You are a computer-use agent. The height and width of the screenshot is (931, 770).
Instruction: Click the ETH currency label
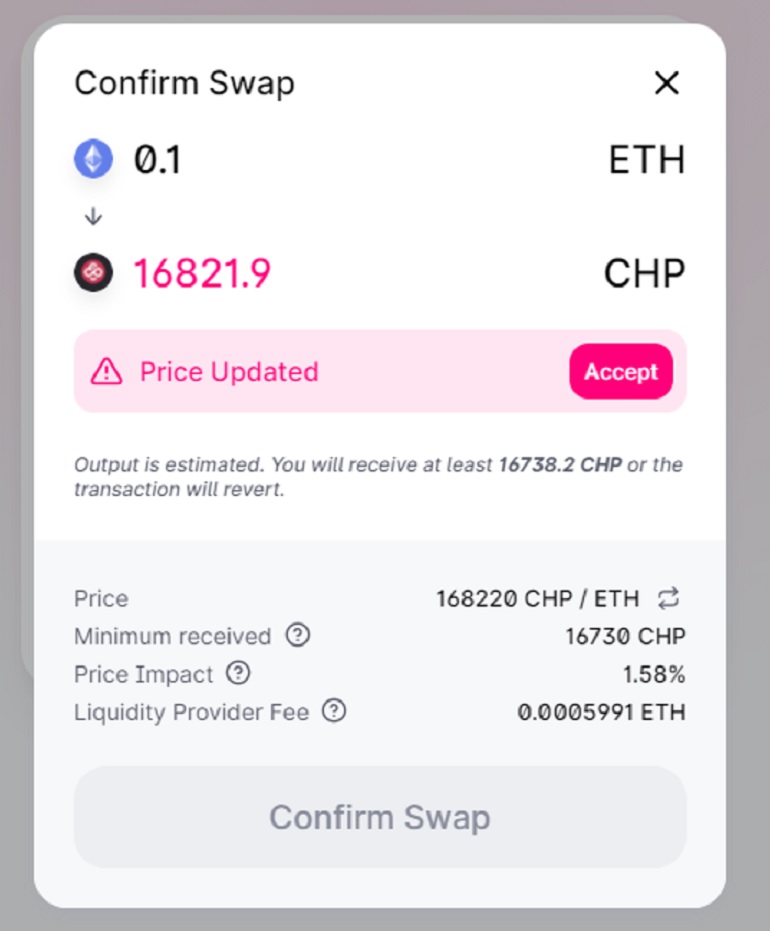pos(647,159)
